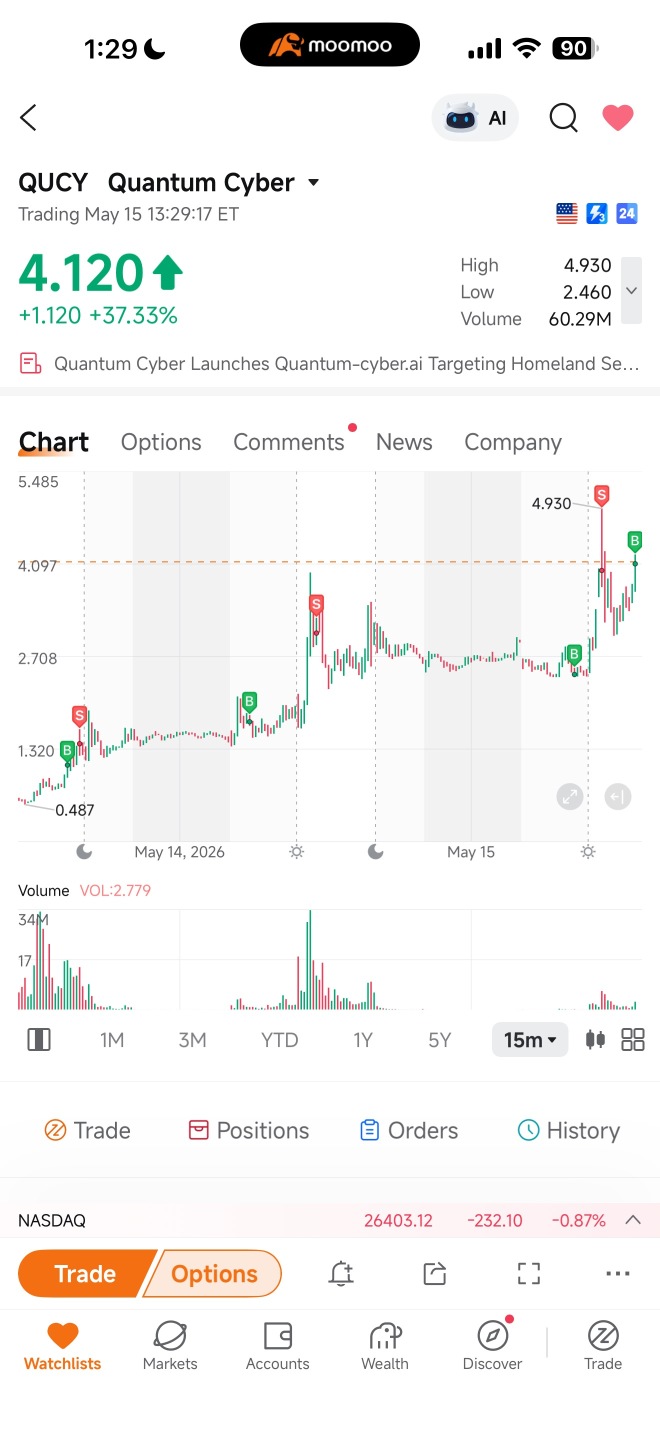Select the YTD chart range
The width and height of the screenshot is (660, 1434).
[x=280, y=1040]
